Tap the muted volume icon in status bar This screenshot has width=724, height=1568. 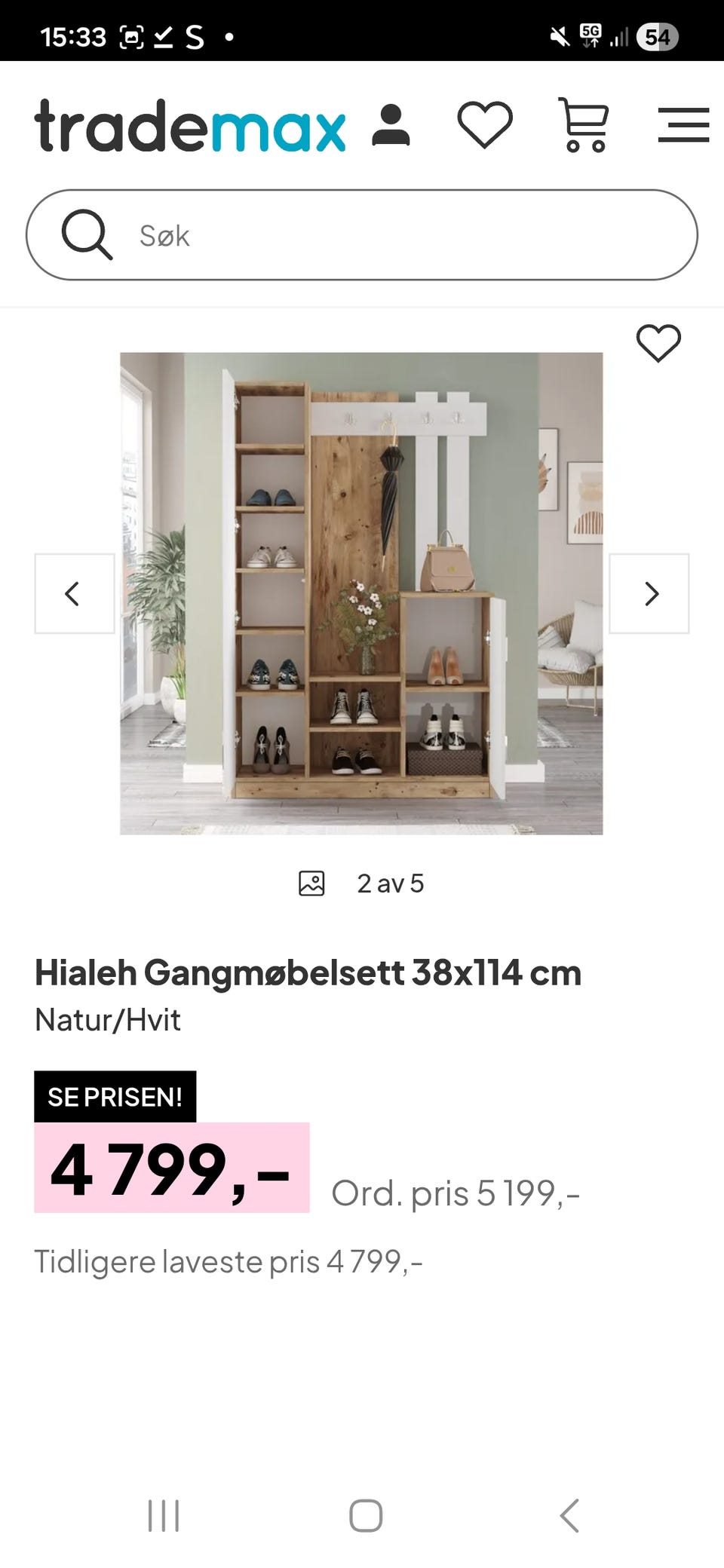(559, 36)
